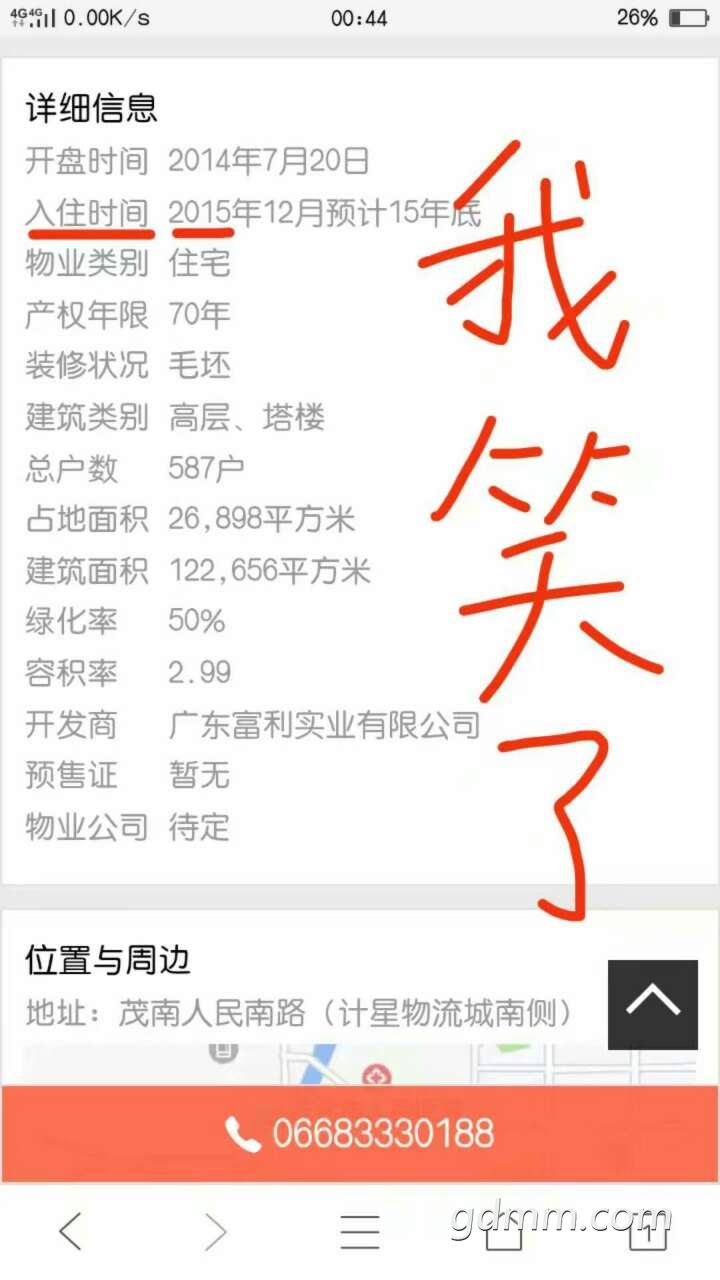Go forward to the next browser page

[x=215, y=1232]
